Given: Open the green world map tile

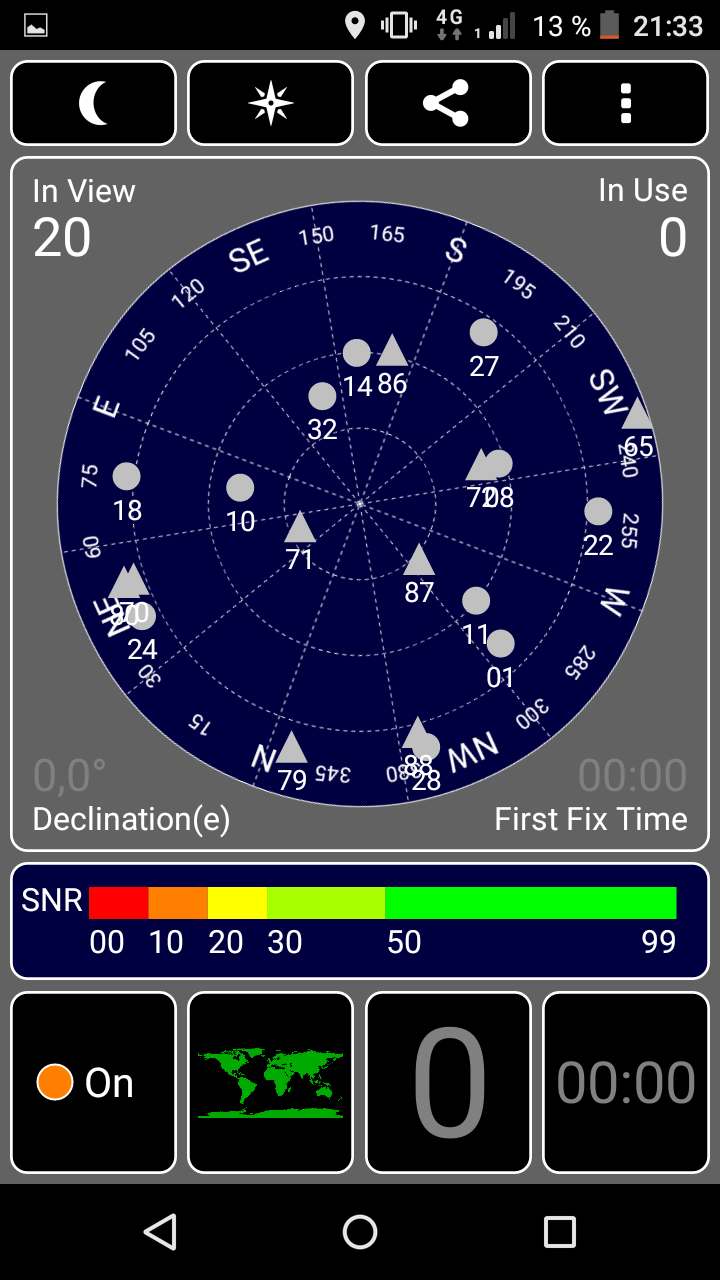Looking at the screenshot, I should [x=270, y=1082].
